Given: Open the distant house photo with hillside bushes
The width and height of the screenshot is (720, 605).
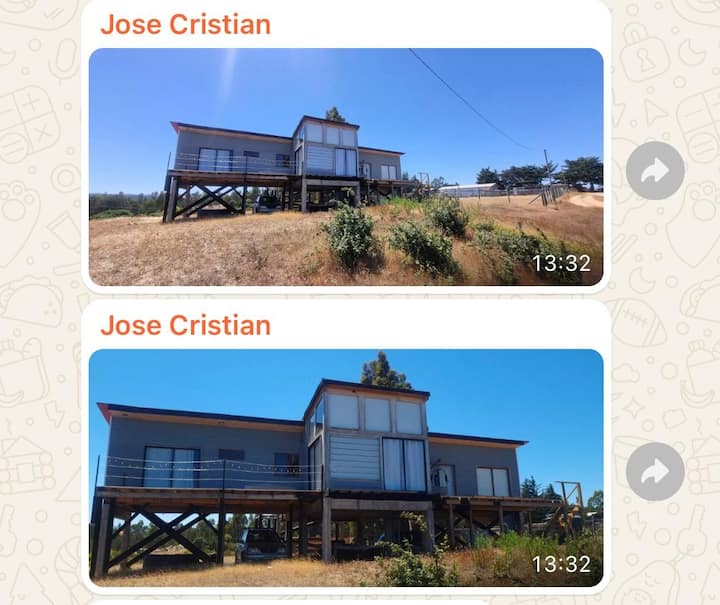Looking at the screenshot, I should 345,167.
